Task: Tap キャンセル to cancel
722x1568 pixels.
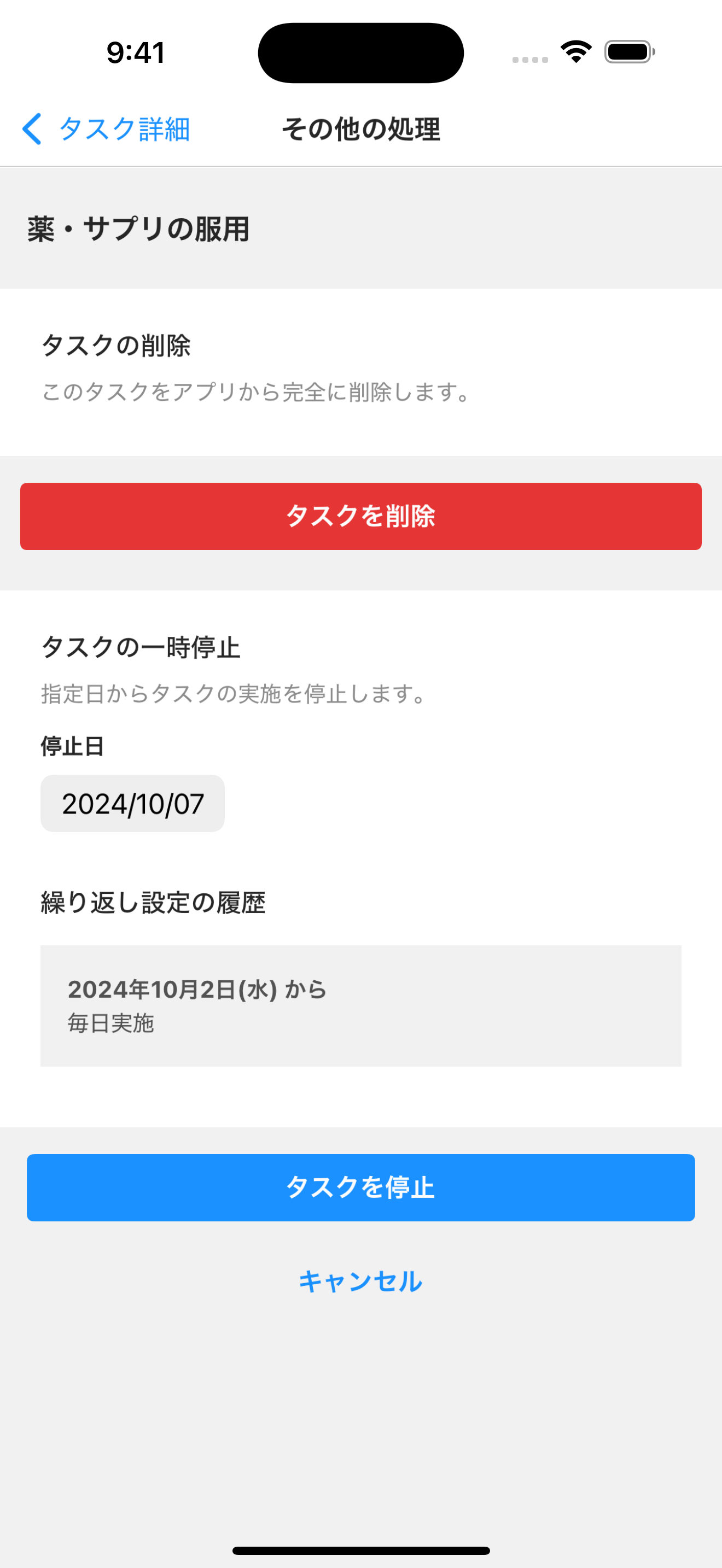Action: pyautogui.click(x=360, y=1282)
